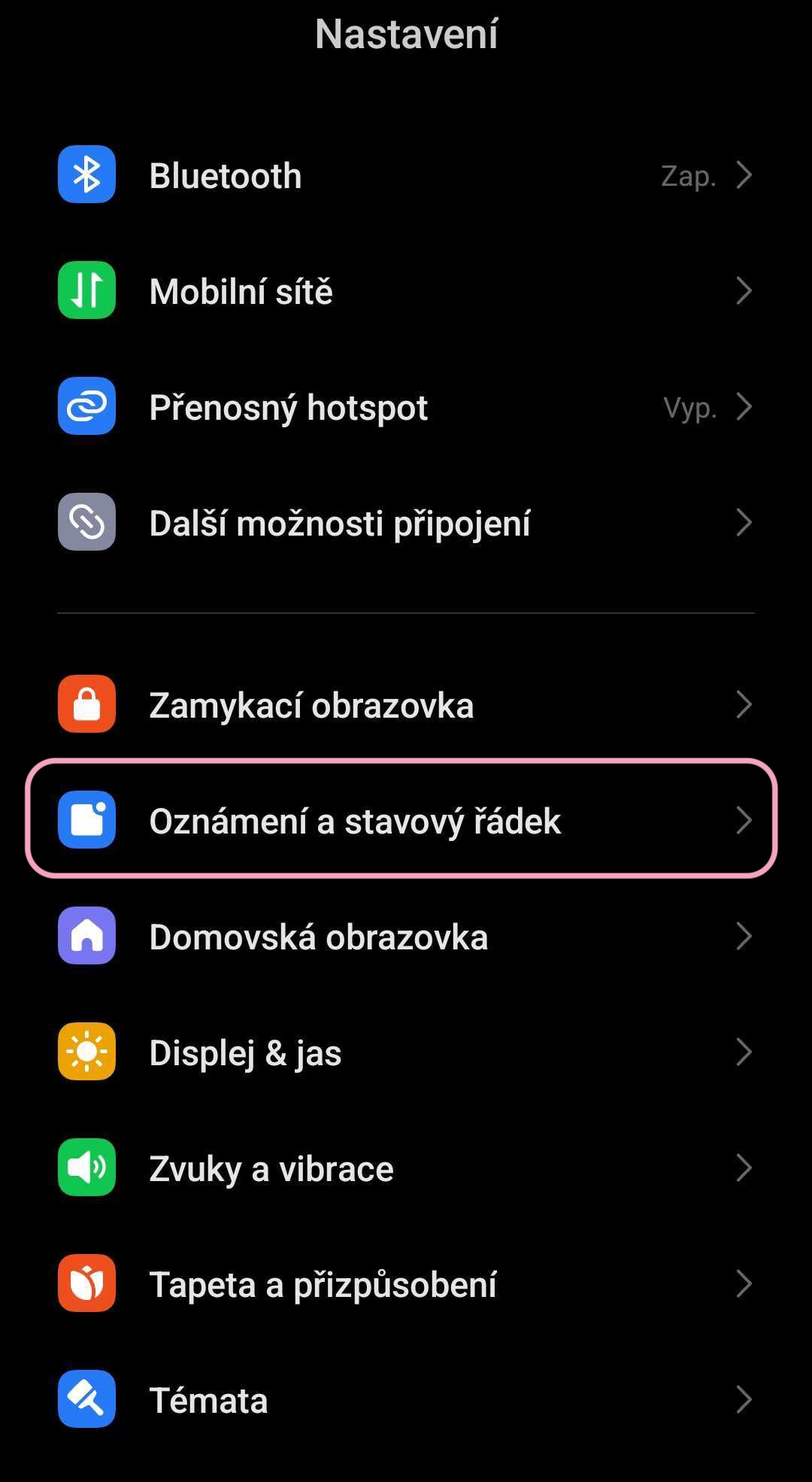This screenshot has width=812, height=1482.
Task: Open Tapeta a přizpůsobení settings
Action: click(x=406, y=1284)
